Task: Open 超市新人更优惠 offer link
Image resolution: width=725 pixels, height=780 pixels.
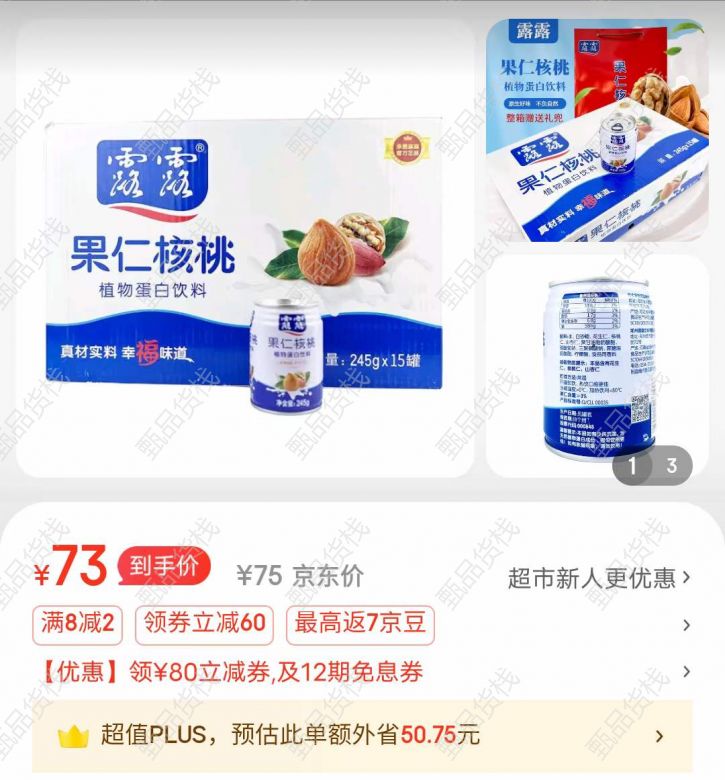Action: [598, 577]
